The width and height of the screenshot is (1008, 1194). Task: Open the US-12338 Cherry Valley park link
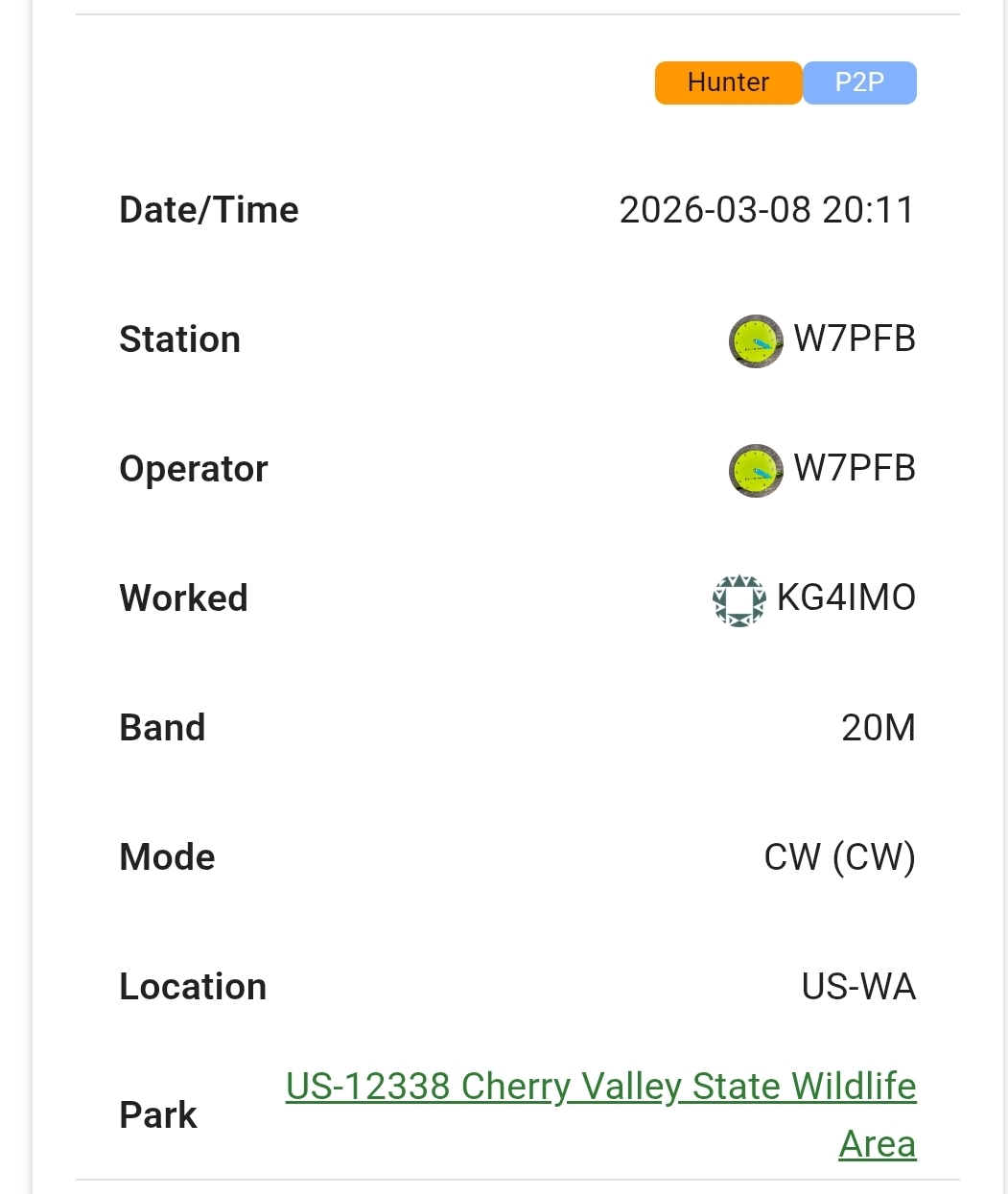point(600,1087)
